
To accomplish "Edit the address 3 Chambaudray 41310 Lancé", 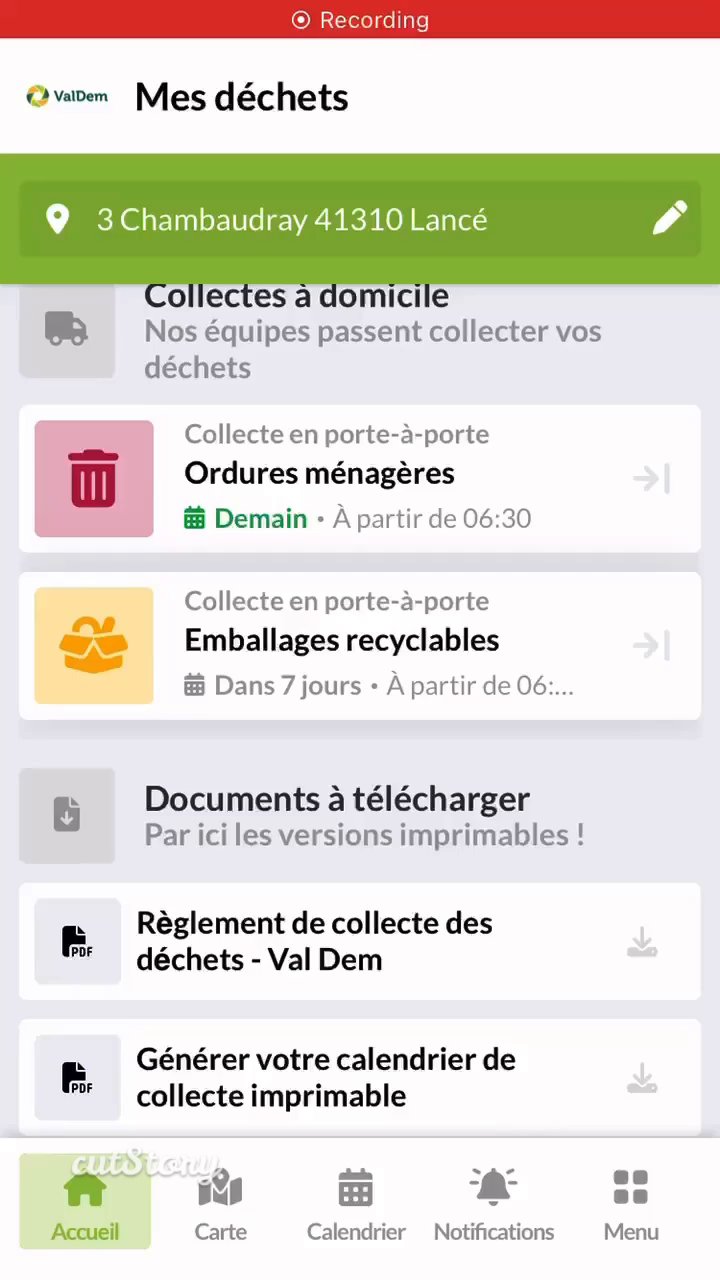I will pyautogui.click(x=669, y=219).
